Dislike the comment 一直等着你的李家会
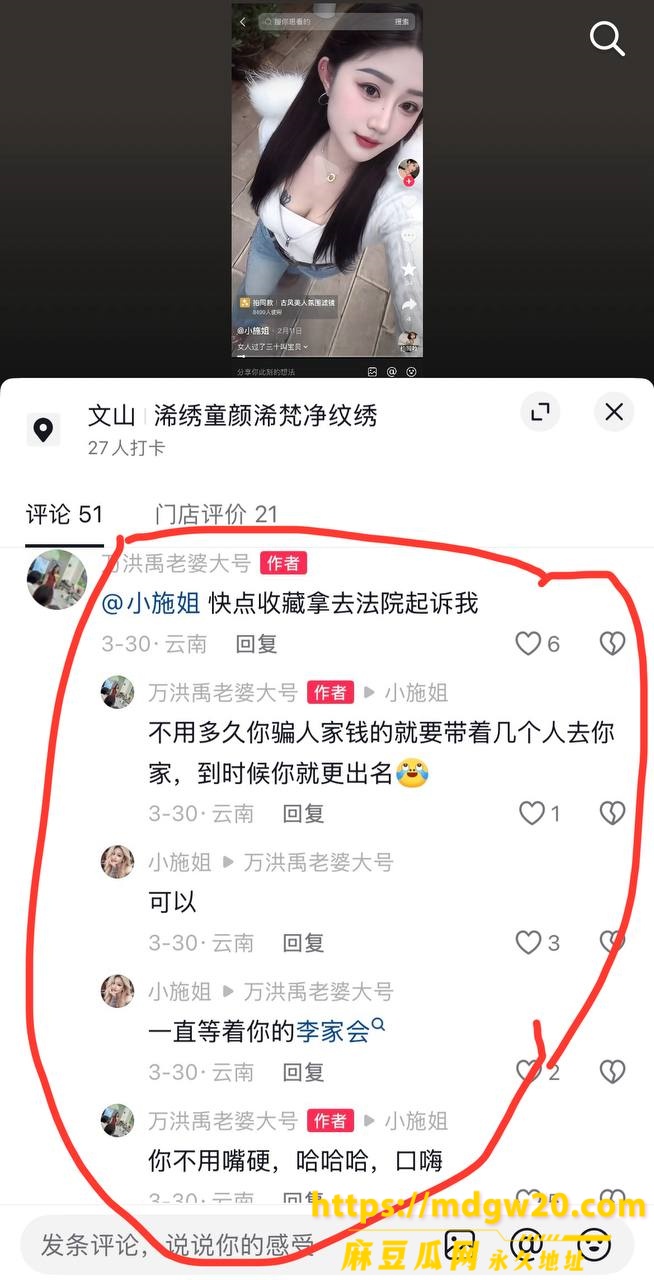The height and width of the screenshot is (1280, 654). 612,1072
